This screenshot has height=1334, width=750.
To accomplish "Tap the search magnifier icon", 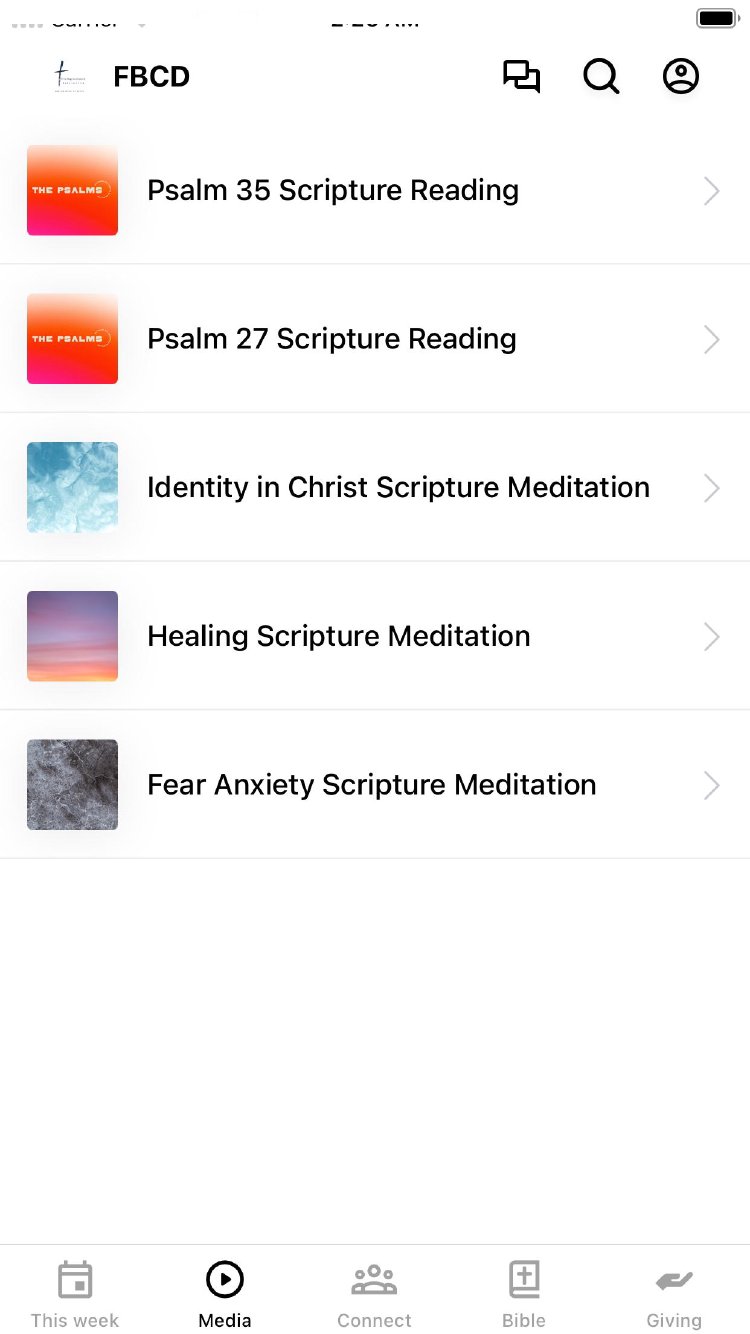I will (x=601, y=77).
